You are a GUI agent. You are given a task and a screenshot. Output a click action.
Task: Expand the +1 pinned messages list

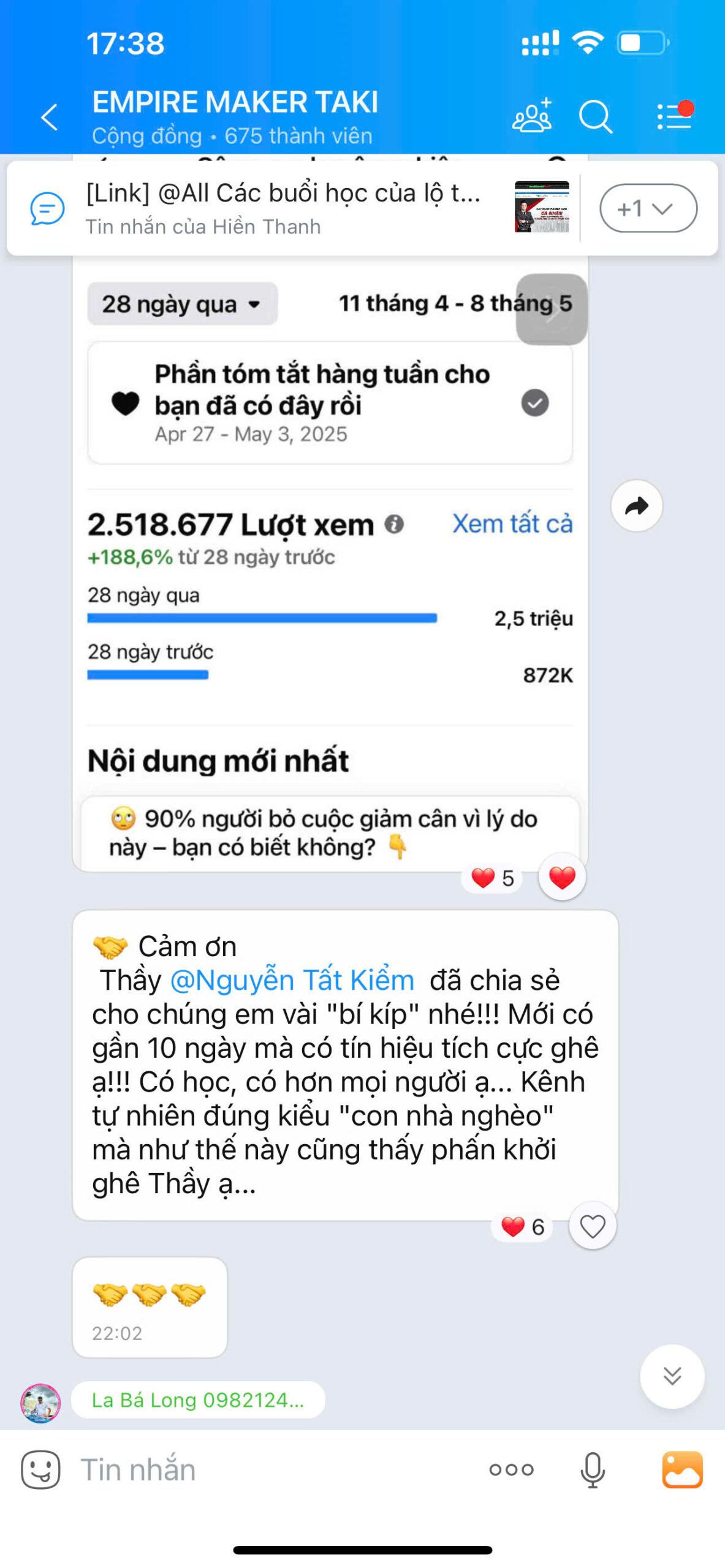(x=648, y=208)
